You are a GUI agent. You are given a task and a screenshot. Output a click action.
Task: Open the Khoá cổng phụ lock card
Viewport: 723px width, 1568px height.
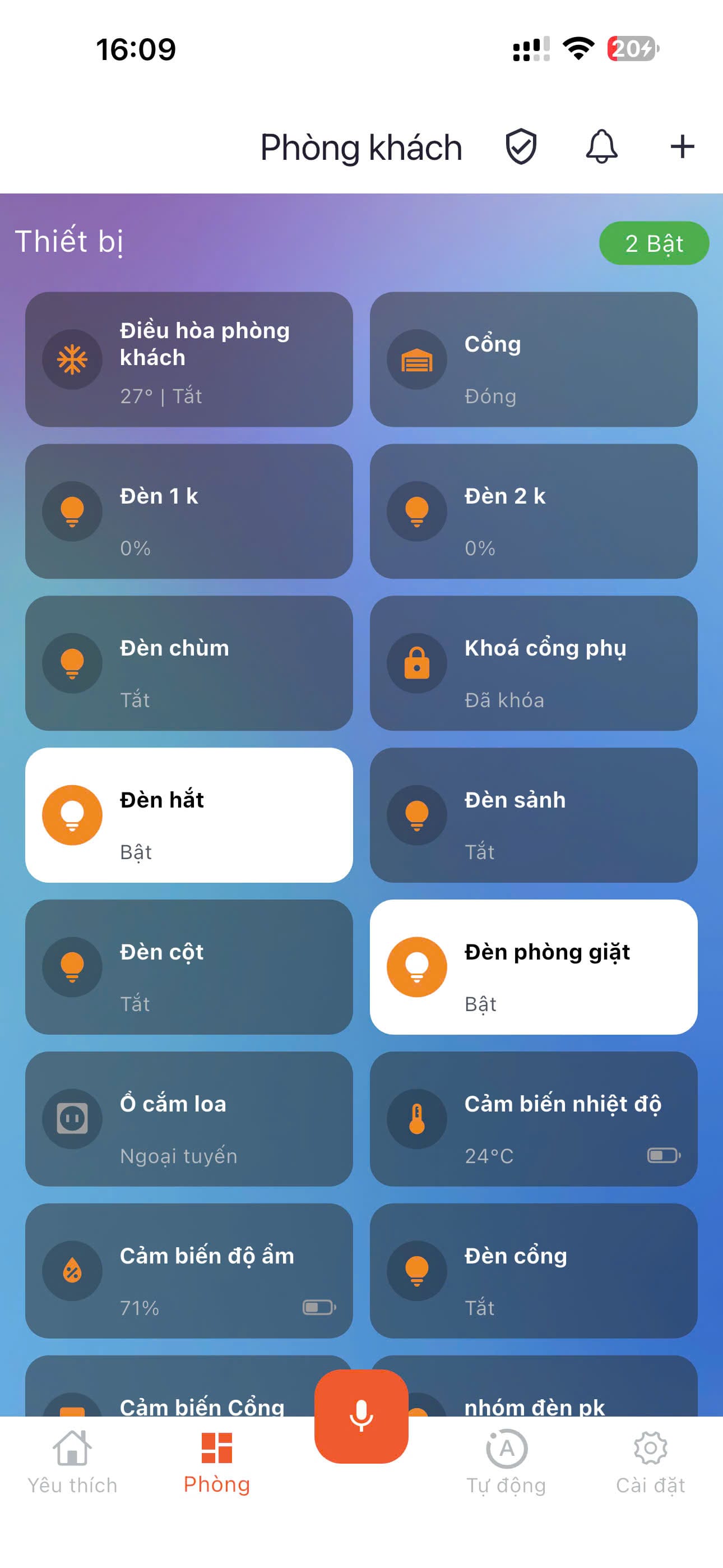[x=533, y=663]
